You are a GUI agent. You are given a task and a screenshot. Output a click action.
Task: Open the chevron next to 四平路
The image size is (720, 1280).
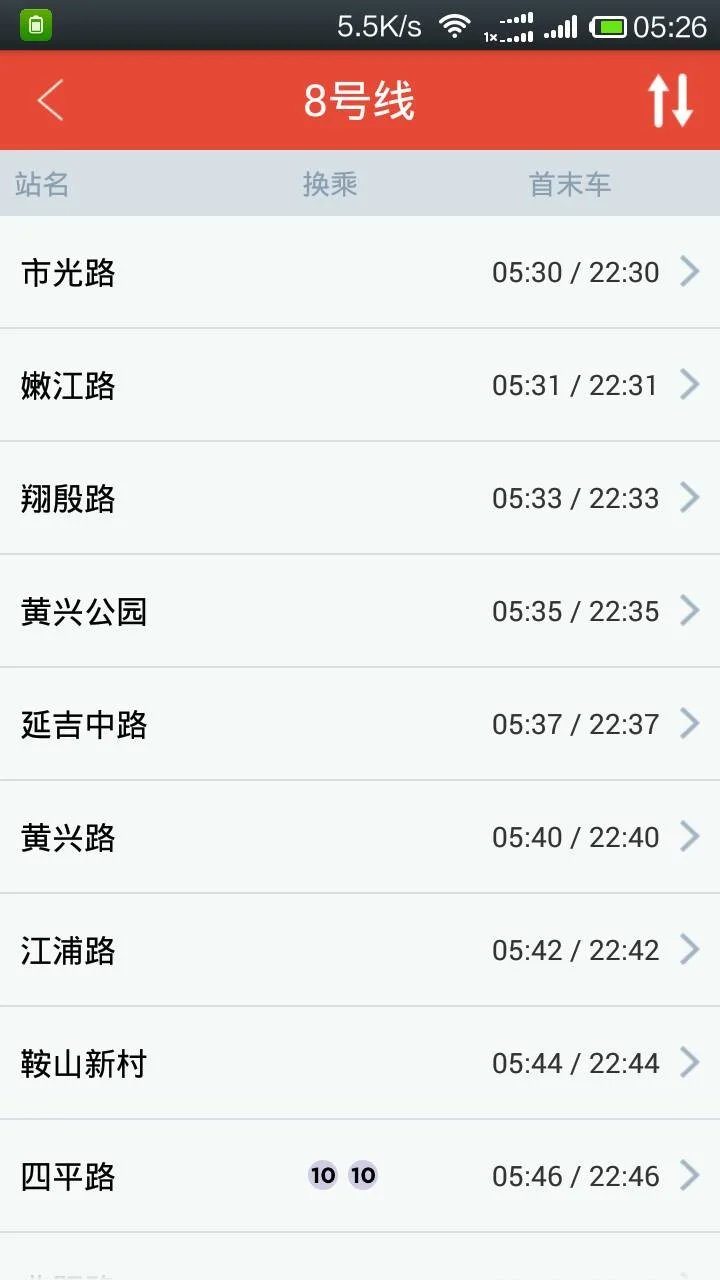[689, 1175]
